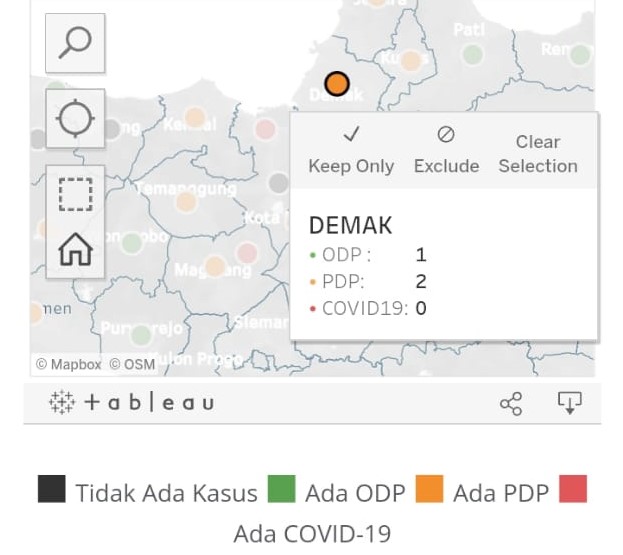Keep only the Demak selection

tap(351, 151)
